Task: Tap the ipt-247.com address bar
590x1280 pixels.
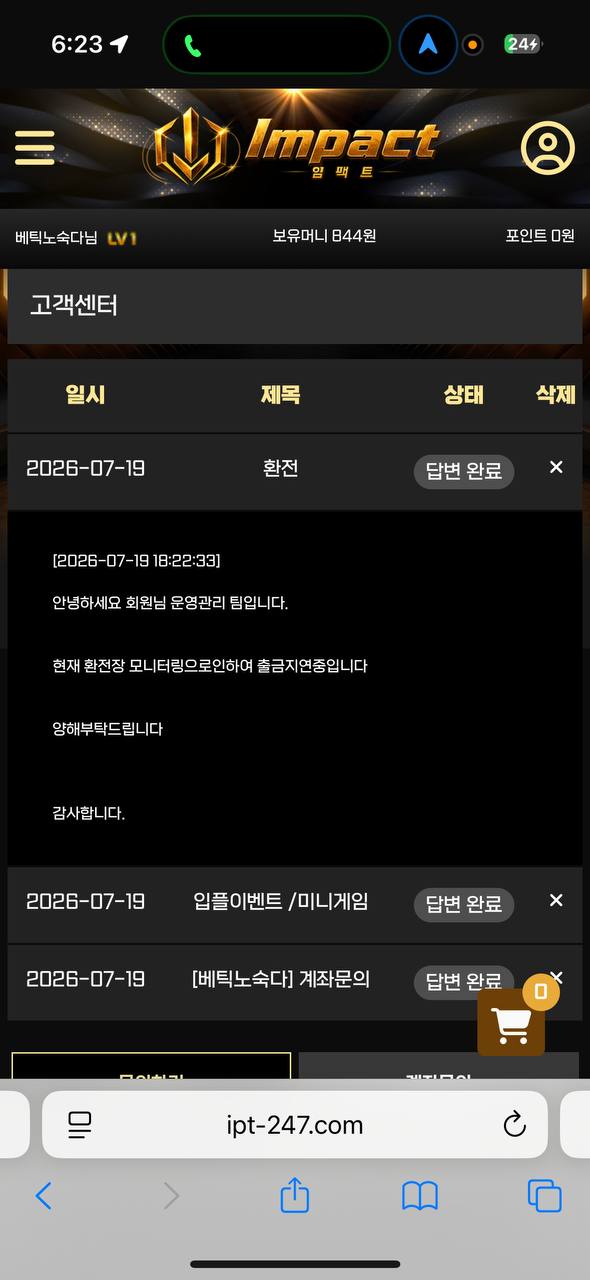Action: click(295, 1125)
